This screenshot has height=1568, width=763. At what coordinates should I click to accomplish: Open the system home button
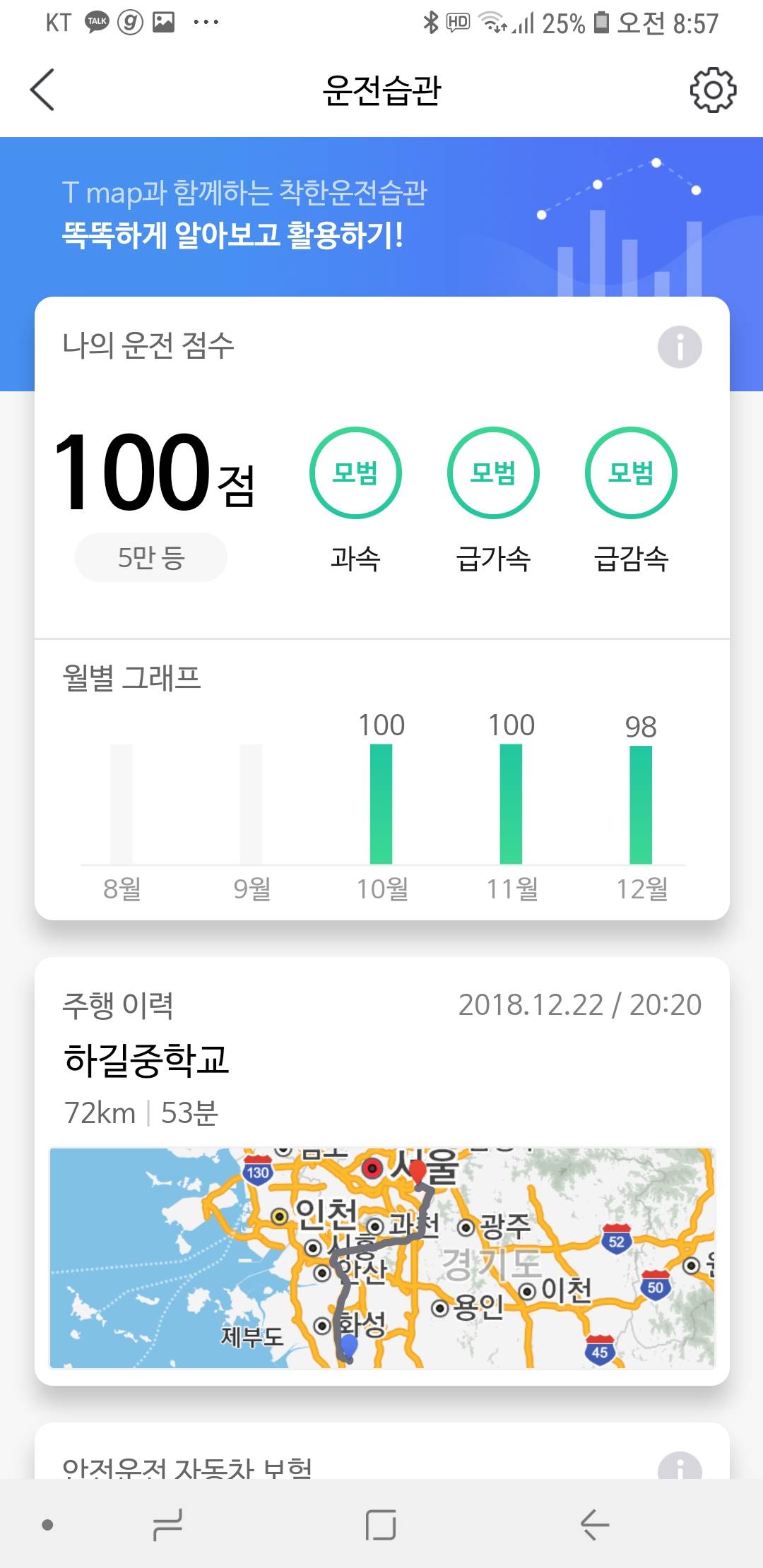[381, 1524]
